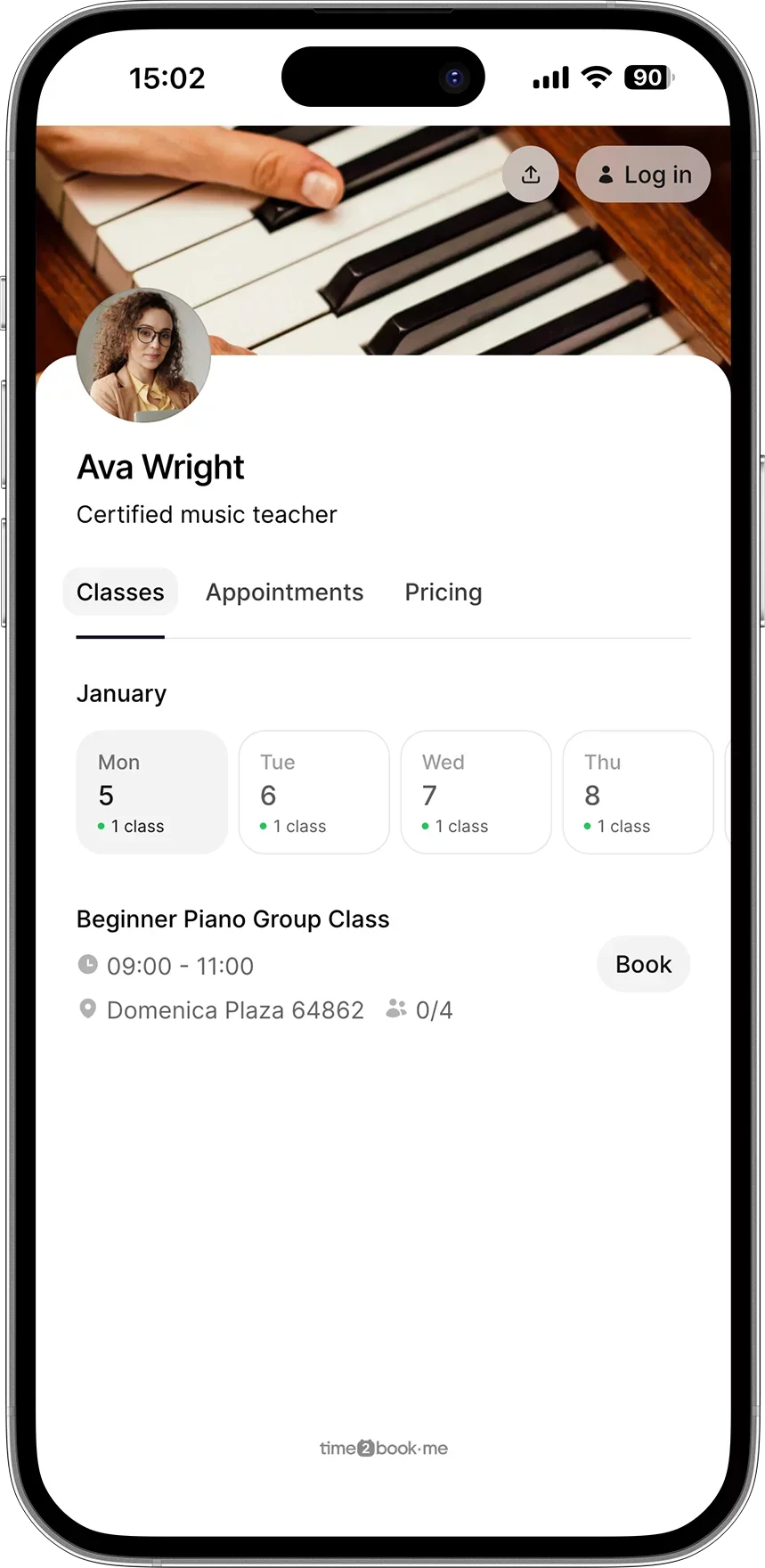The height and width of the screenshot is (1568, 765).
Task: Select Monday the 5th date card
Action: coord(151,791)
